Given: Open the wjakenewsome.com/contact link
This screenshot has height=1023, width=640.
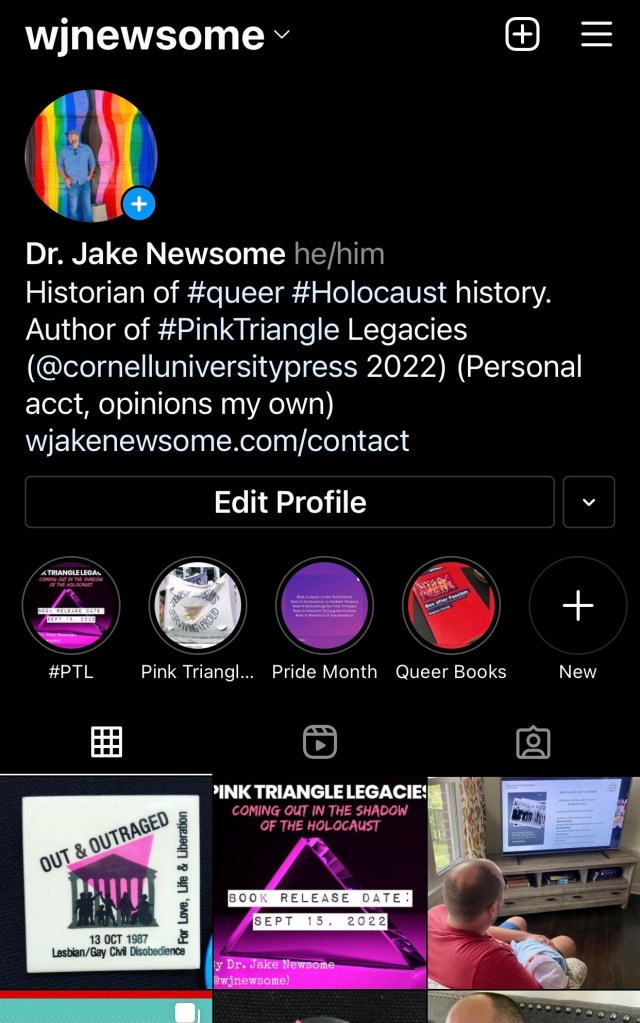Looking at the screenshot, I should coord(217,440).
